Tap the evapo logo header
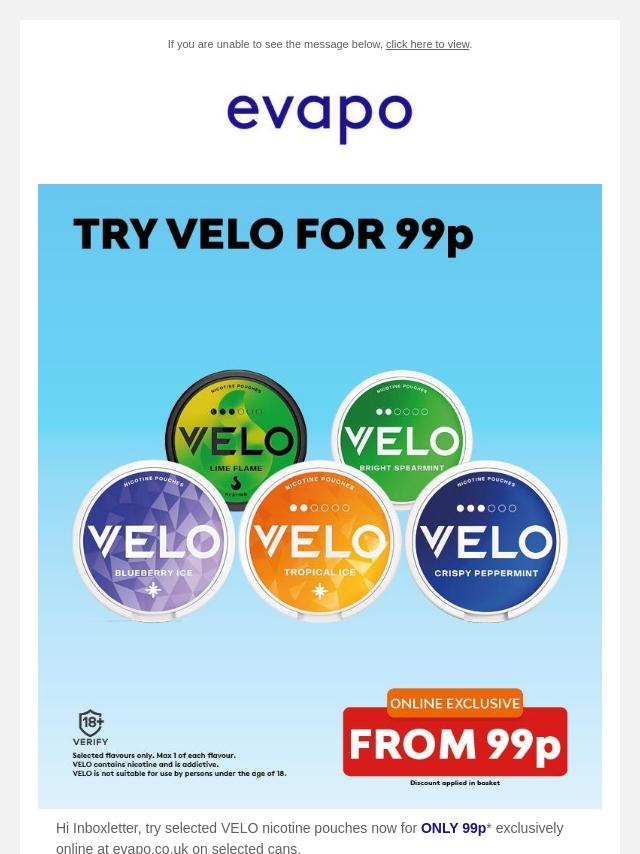Screen dimensions: 640x854 [320, 119]
